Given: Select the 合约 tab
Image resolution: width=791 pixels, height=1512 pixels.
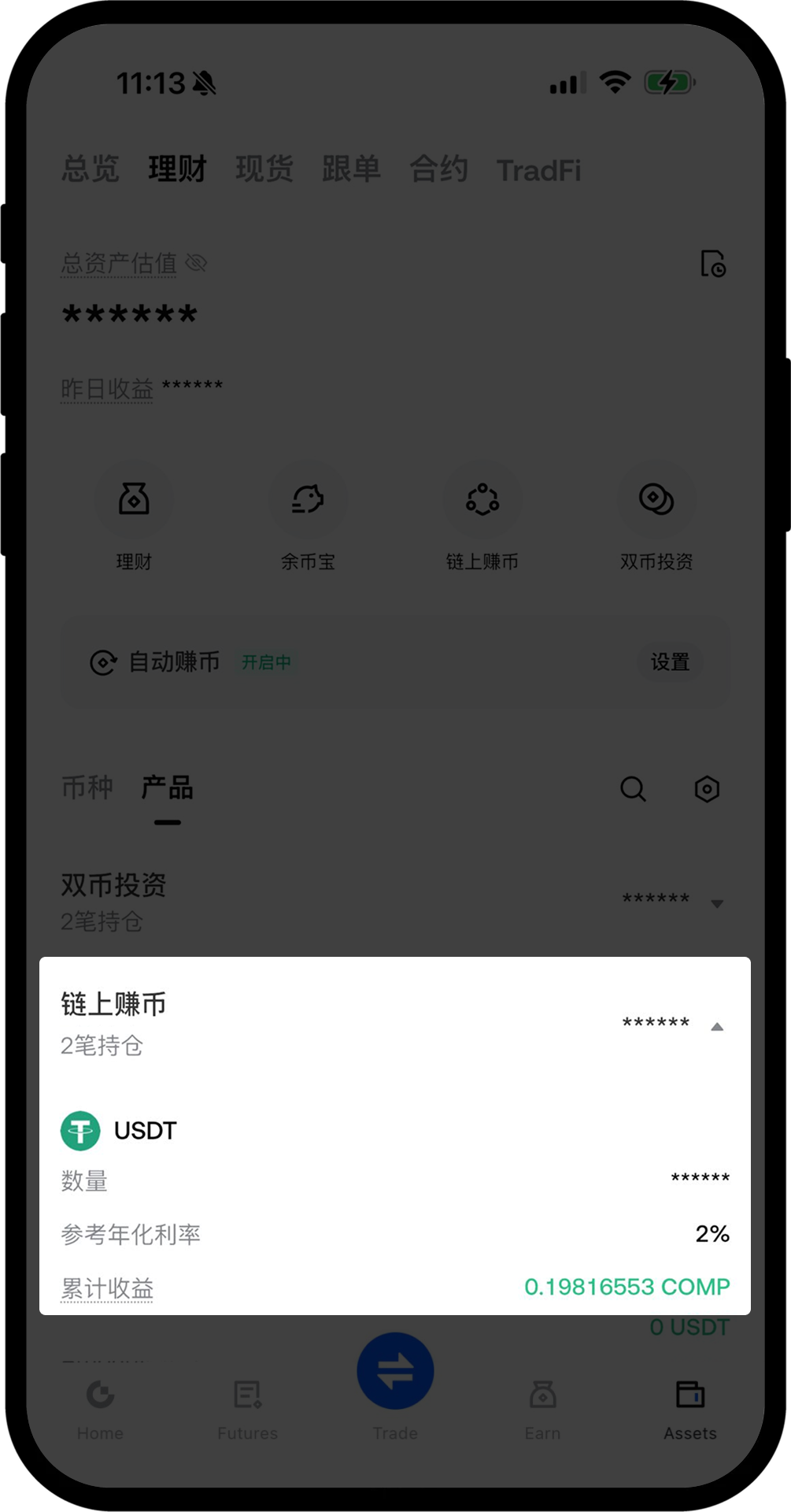Looking at the screenshot, I should pos(438,169).
